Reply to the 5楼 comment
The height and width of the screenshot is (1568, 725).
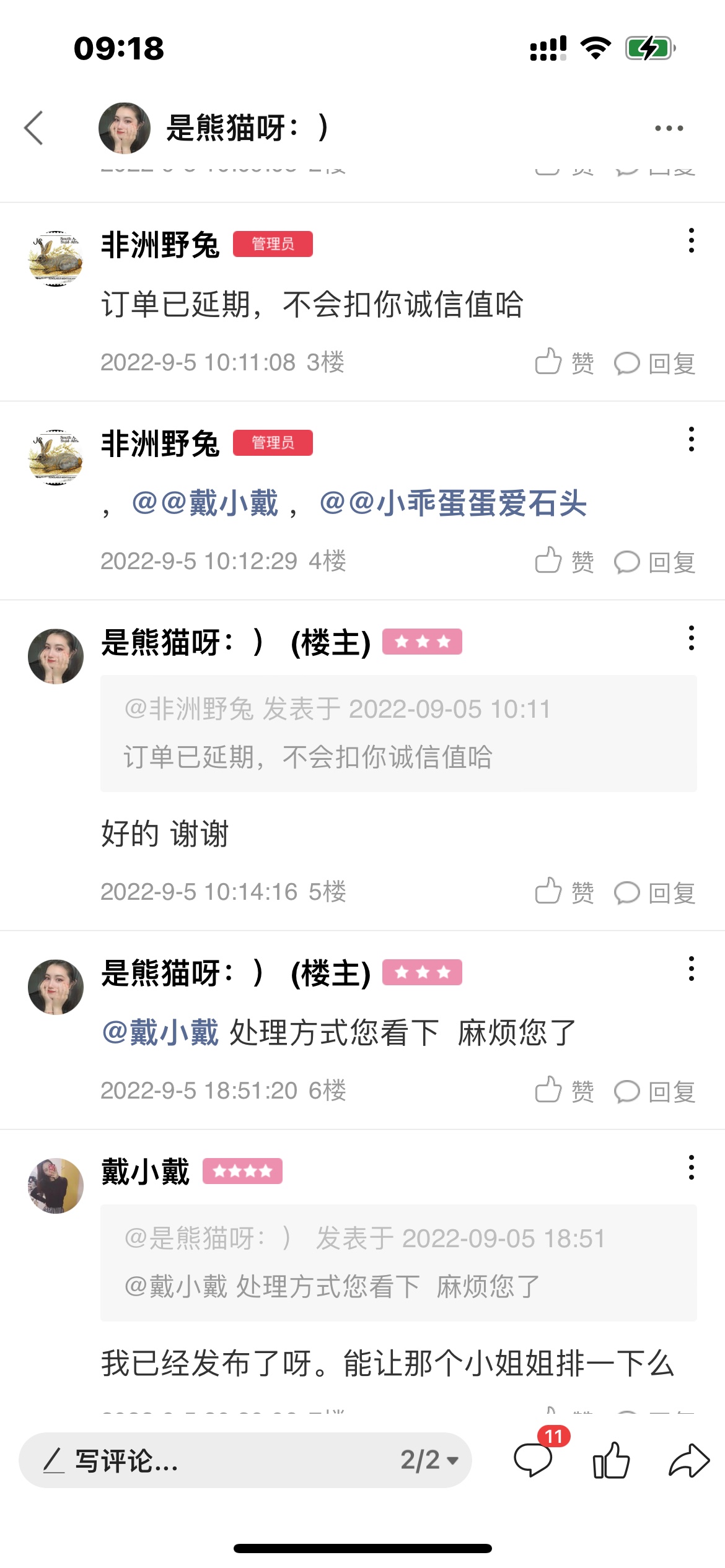[x=655, y=893]
